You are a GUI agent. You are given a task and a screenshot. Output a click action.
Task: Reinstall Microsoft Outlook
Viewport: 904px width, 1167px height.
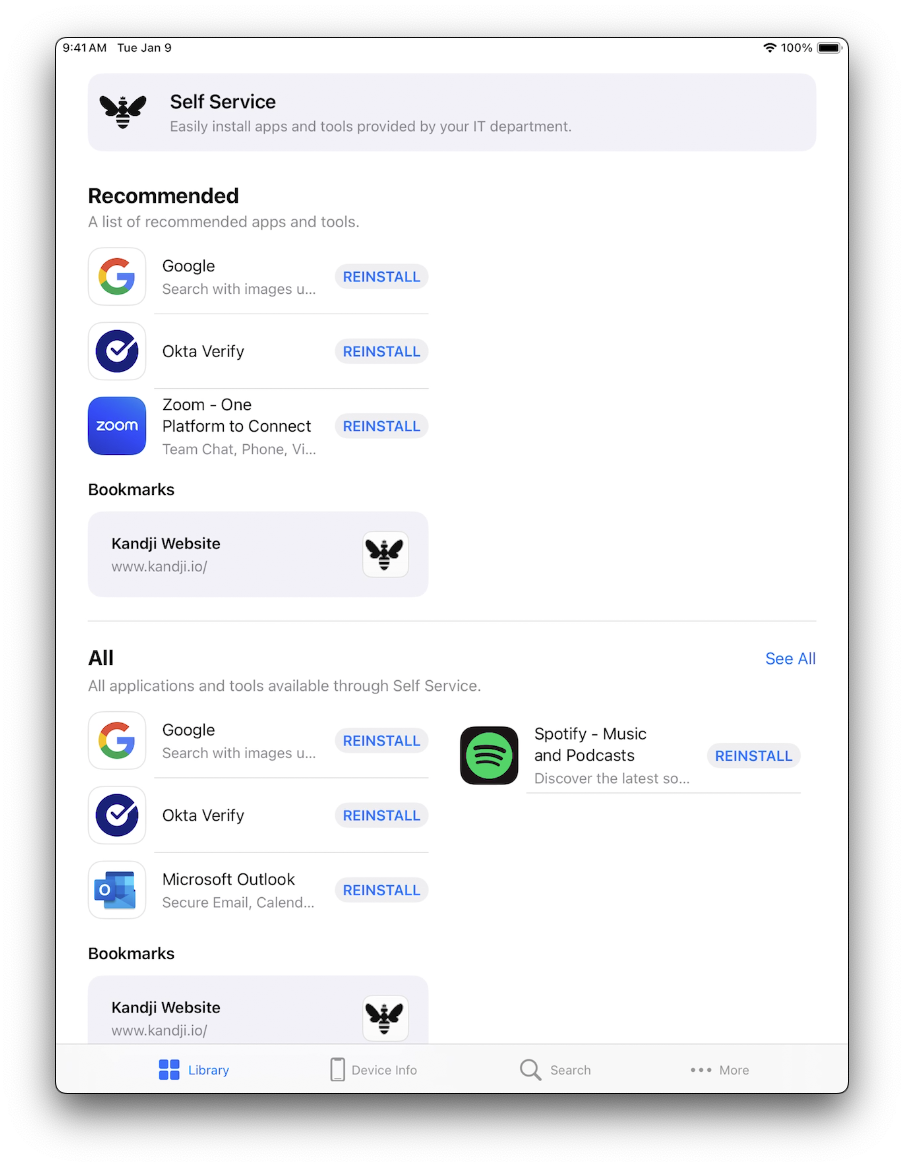pyautogui.click(x=381, y=890)
